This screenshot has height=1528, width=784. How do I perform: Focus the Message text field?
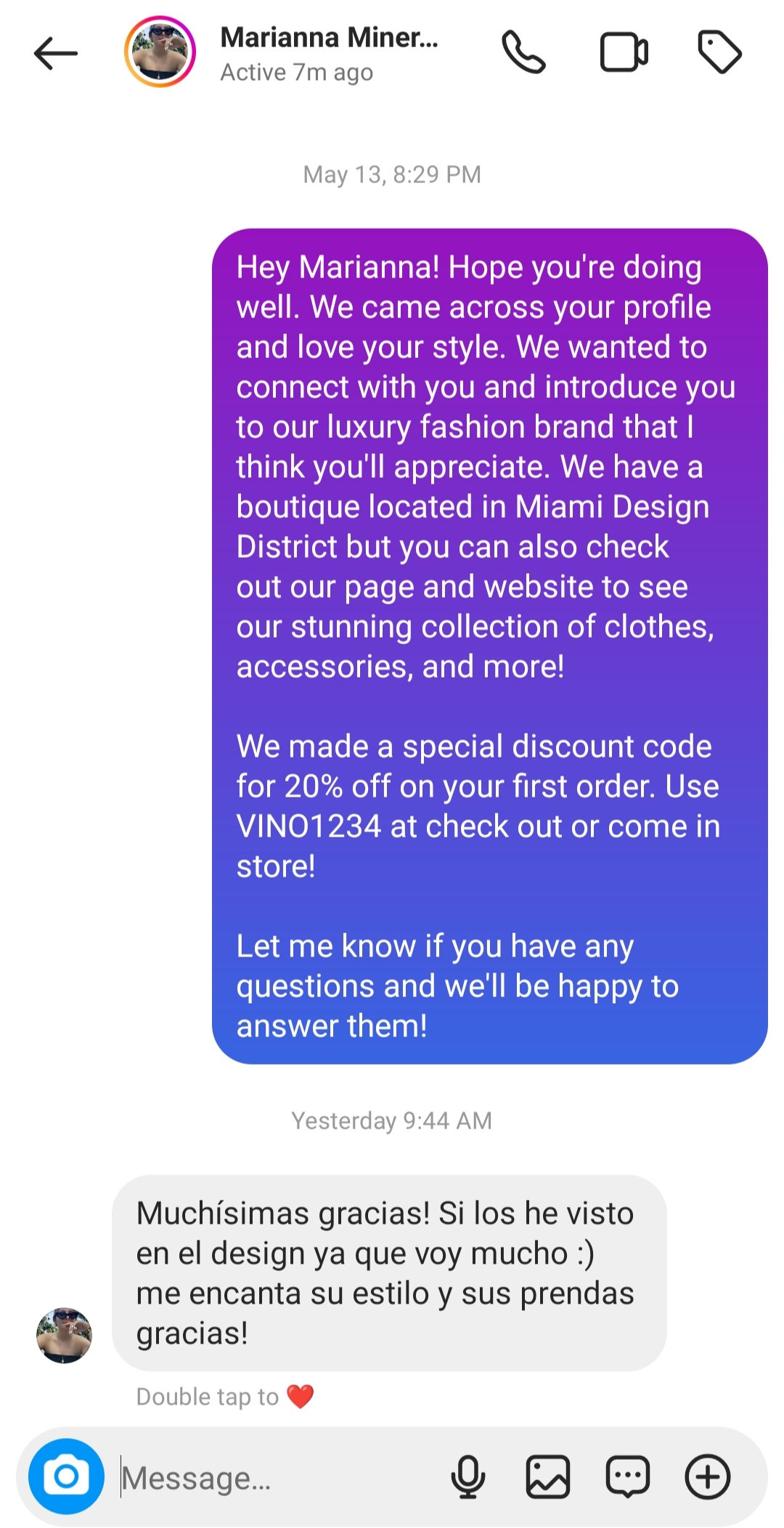(x=276, y=1478)
